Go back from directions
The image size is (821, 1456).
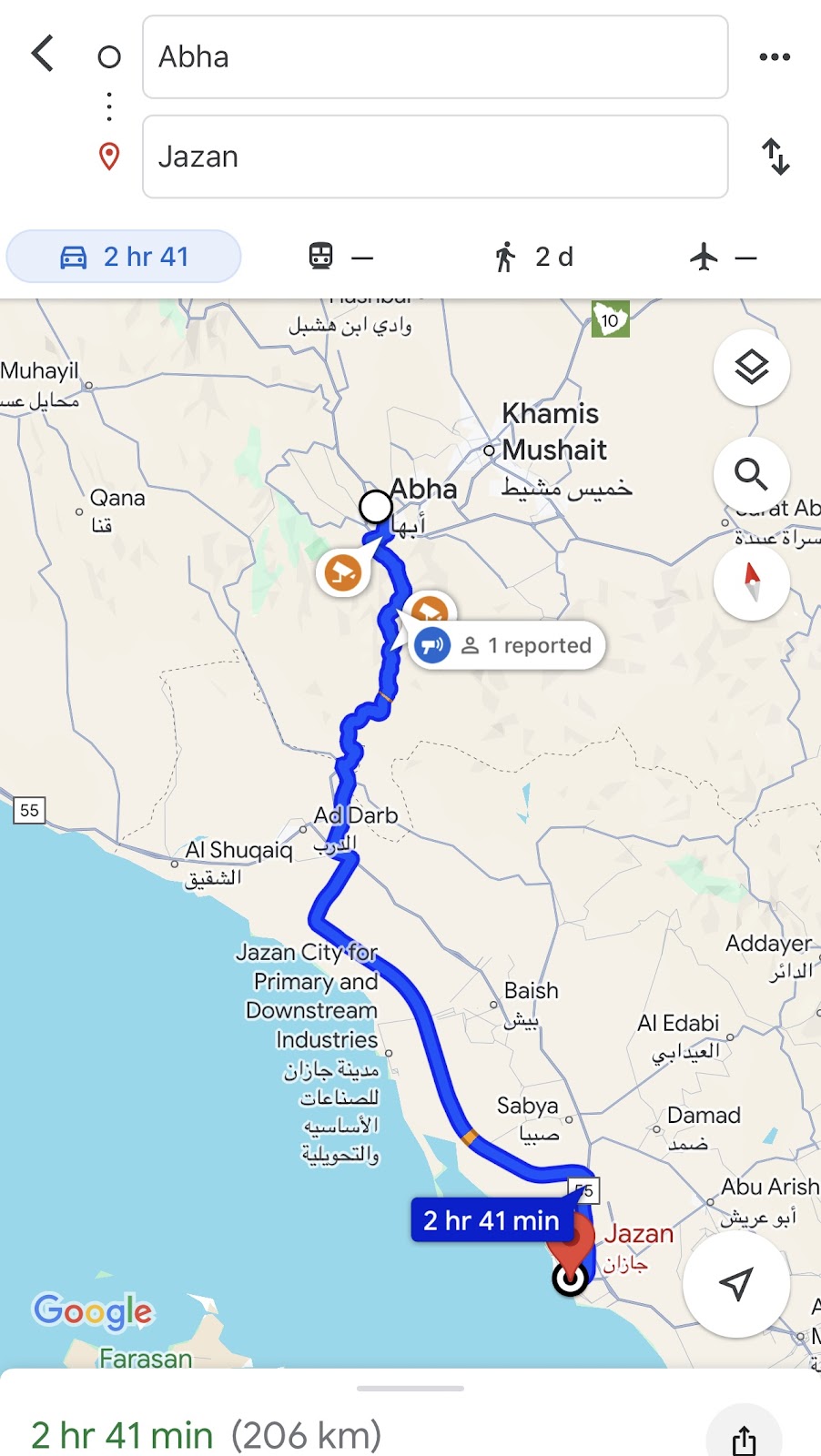(x=43, y=55)
